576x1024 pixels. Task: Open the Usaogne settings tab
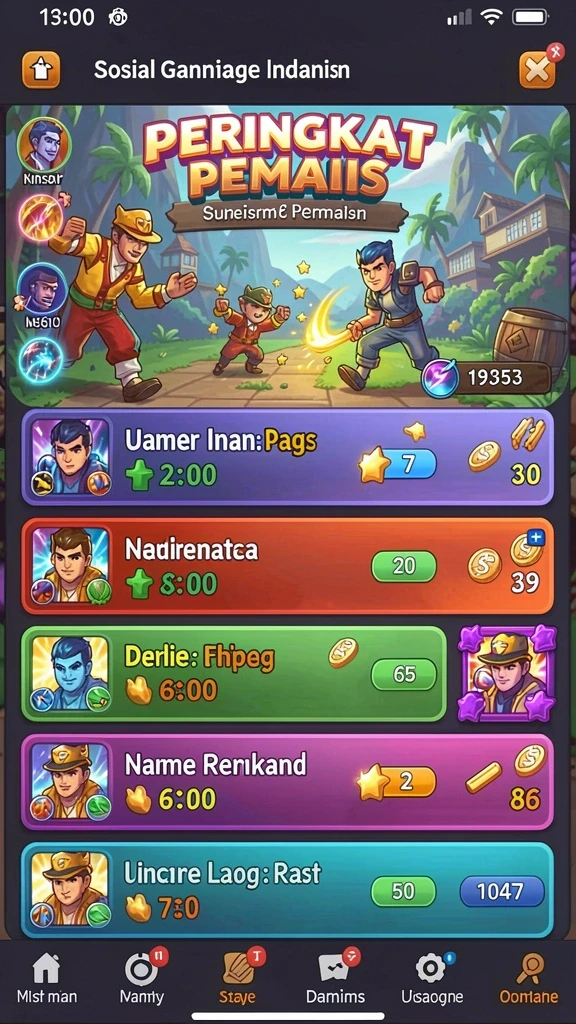pos(432,976)
